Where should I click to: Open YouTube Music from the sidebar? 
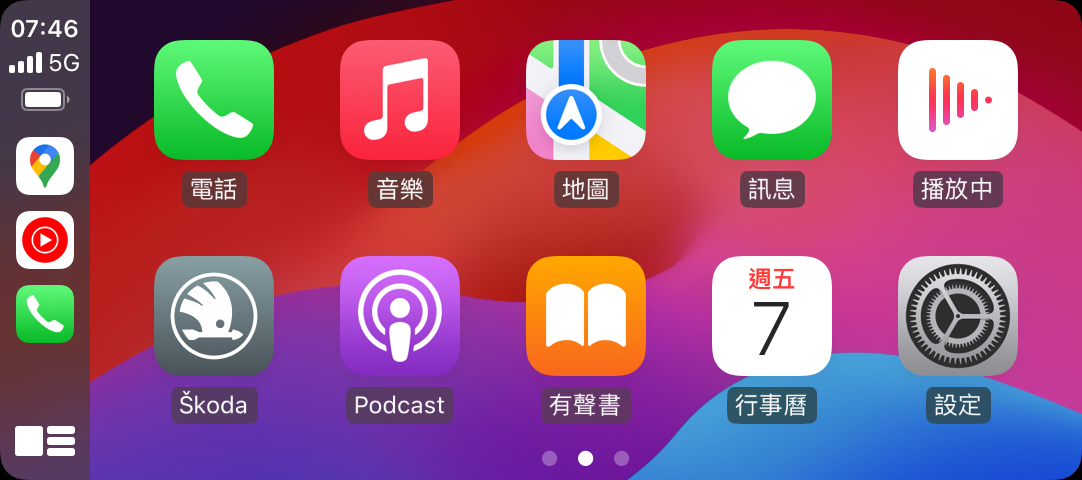[45, 240]
